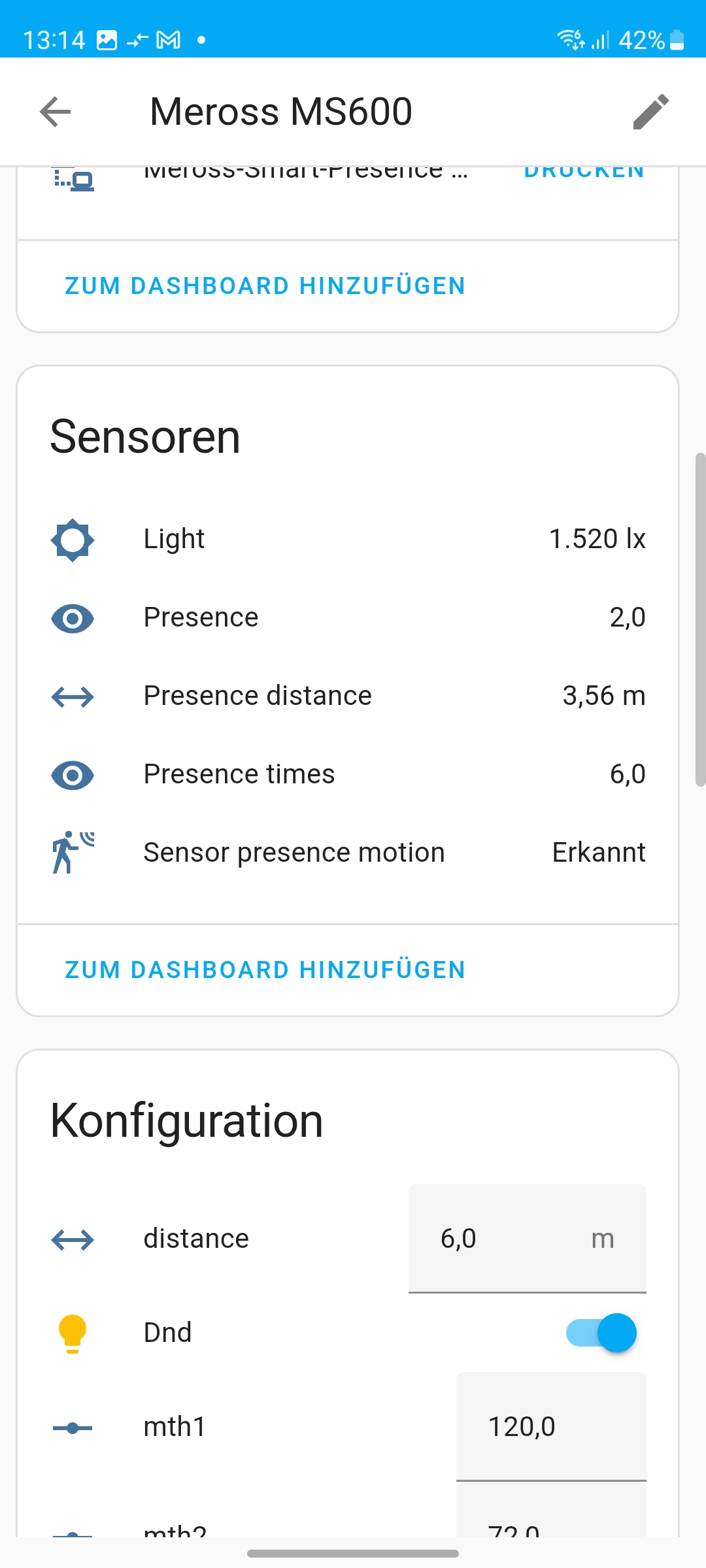
Task: View Presence distance sensor details
Action: pyautogui.click(x=347, y=696)
